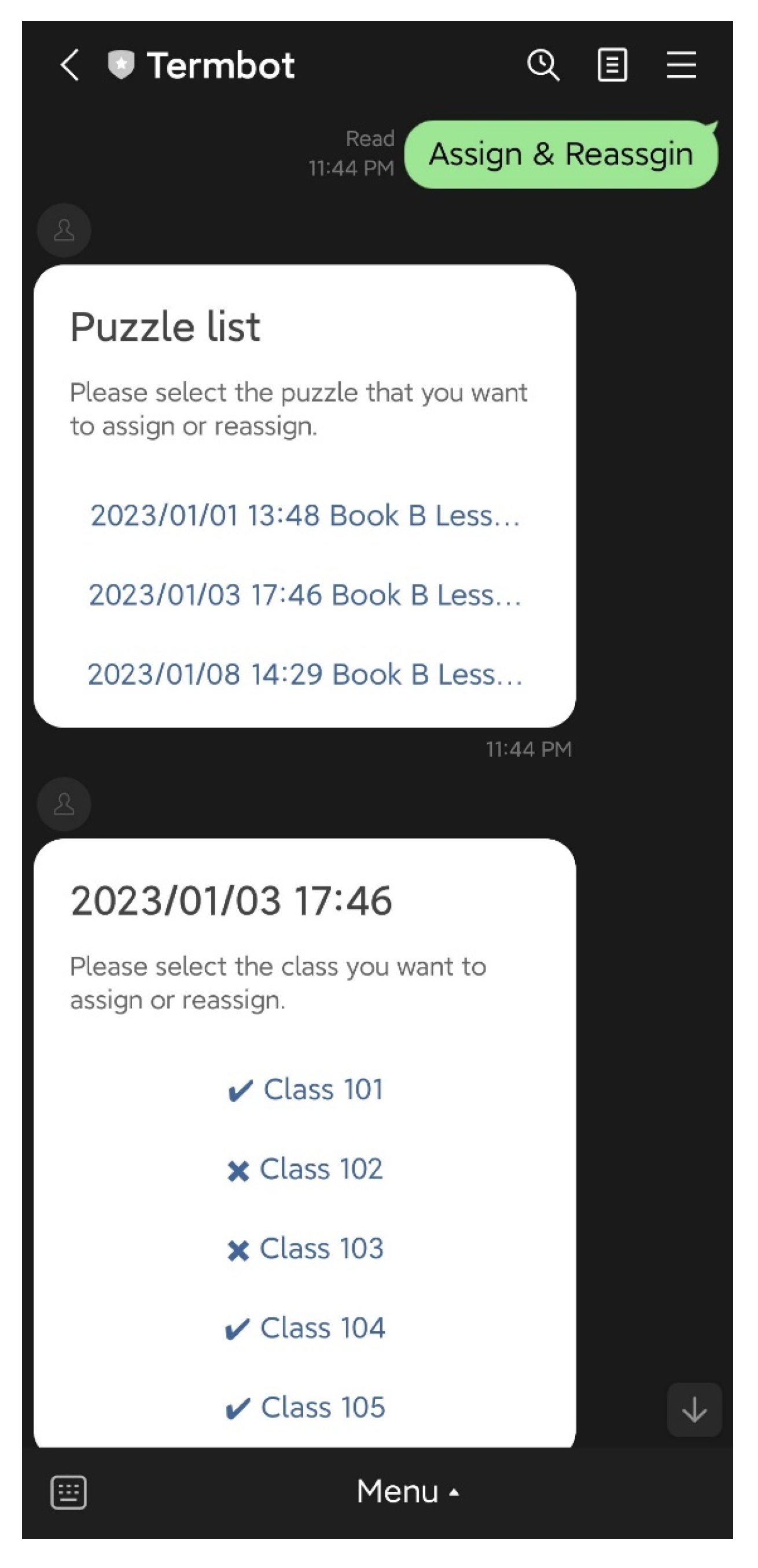Pick Class 102
This screenshot has width=758, height=1568.
(305, 1169)
